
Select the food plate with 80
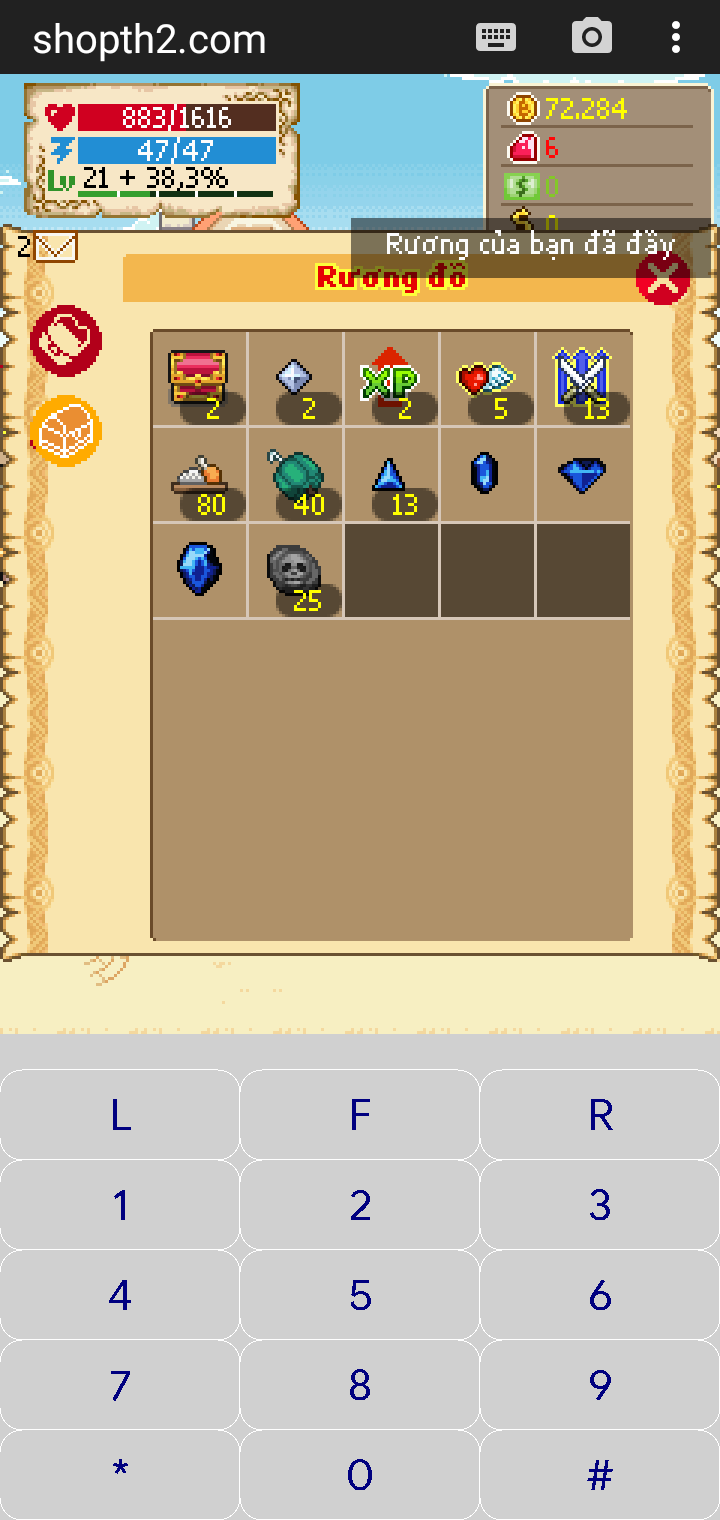(199, 475)
